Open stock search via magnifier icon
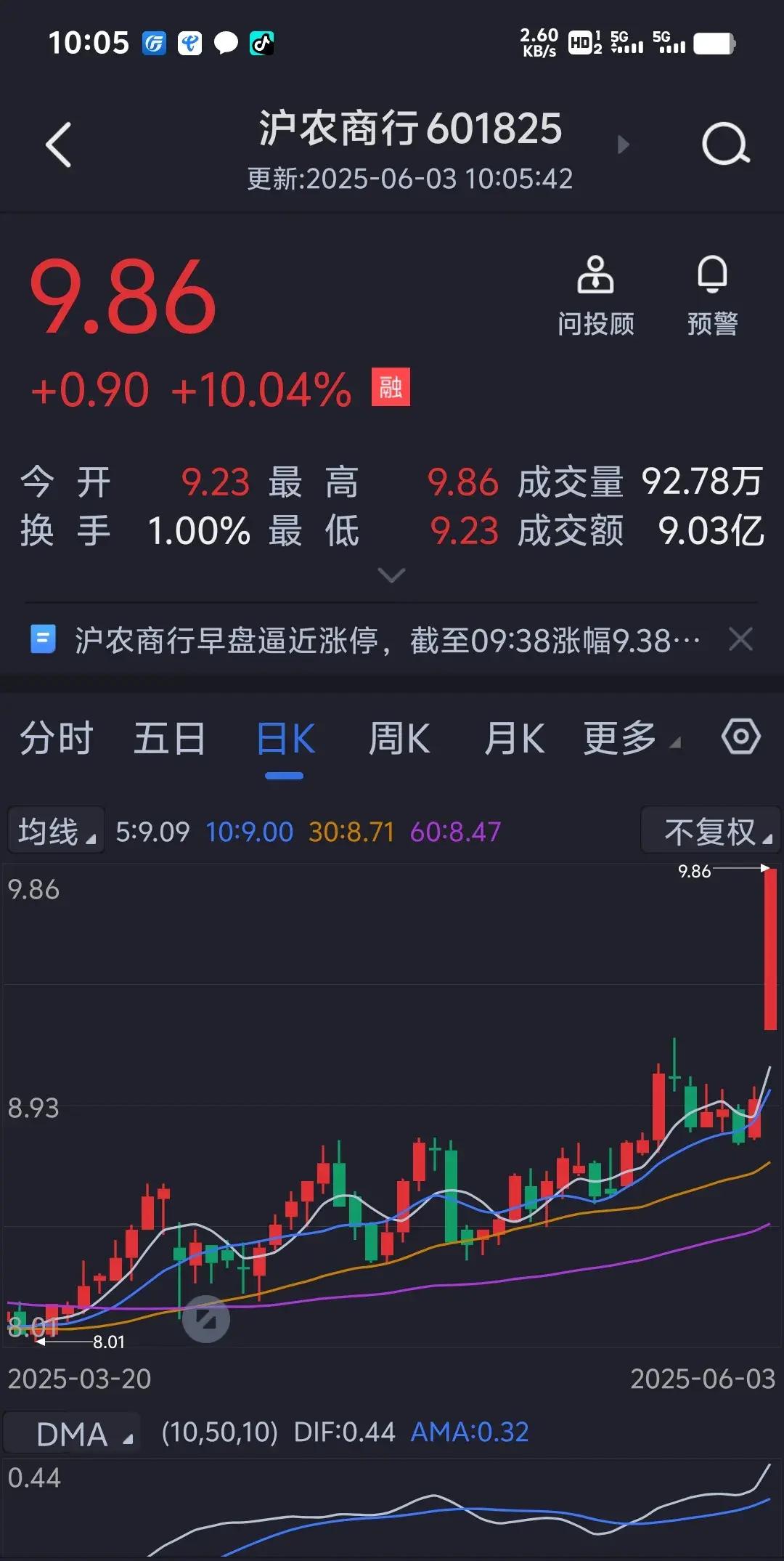The height and width of the screenshot is (1561, 784). point(725,142)
